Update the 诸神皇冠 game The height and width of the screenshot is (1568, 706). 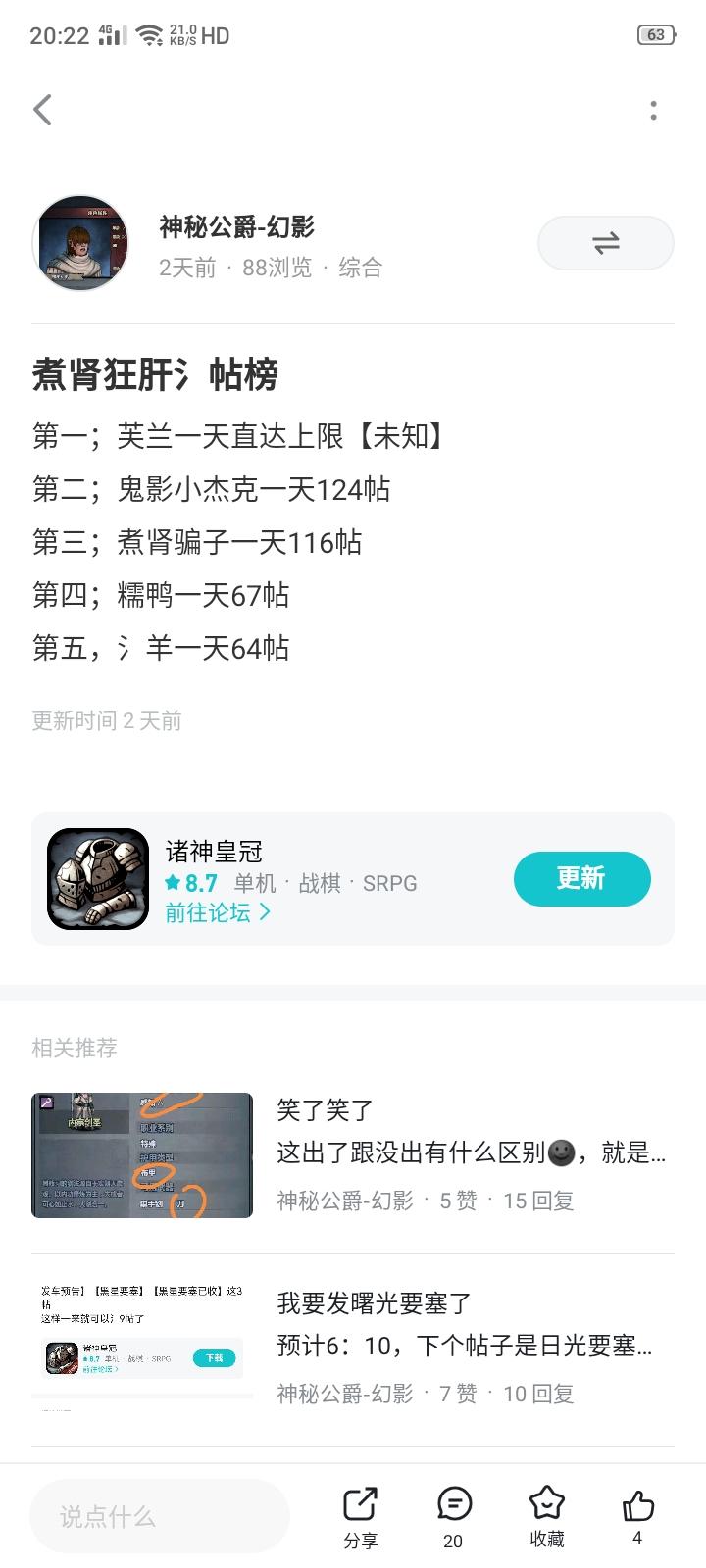click(581, 878)
